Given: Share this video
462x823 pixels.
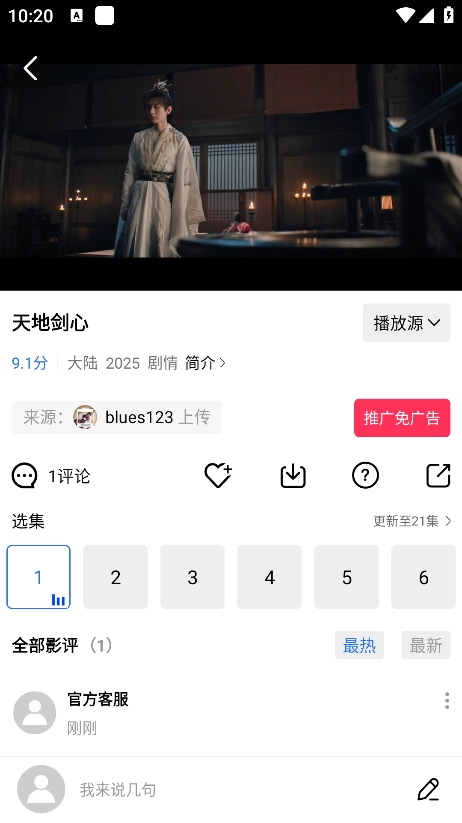Looking at the screenshot, I should (438, 476).
